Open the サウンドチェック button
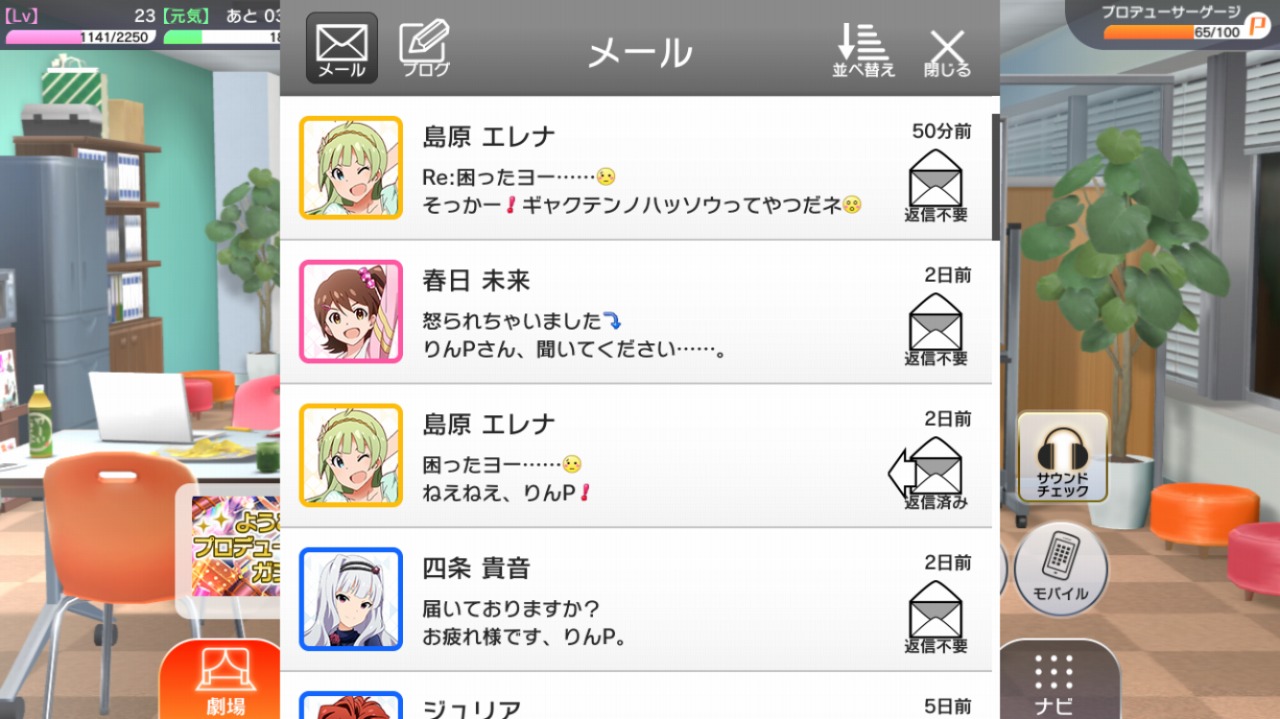Viewport: 1280px width, 719px height. point(1062,457)
